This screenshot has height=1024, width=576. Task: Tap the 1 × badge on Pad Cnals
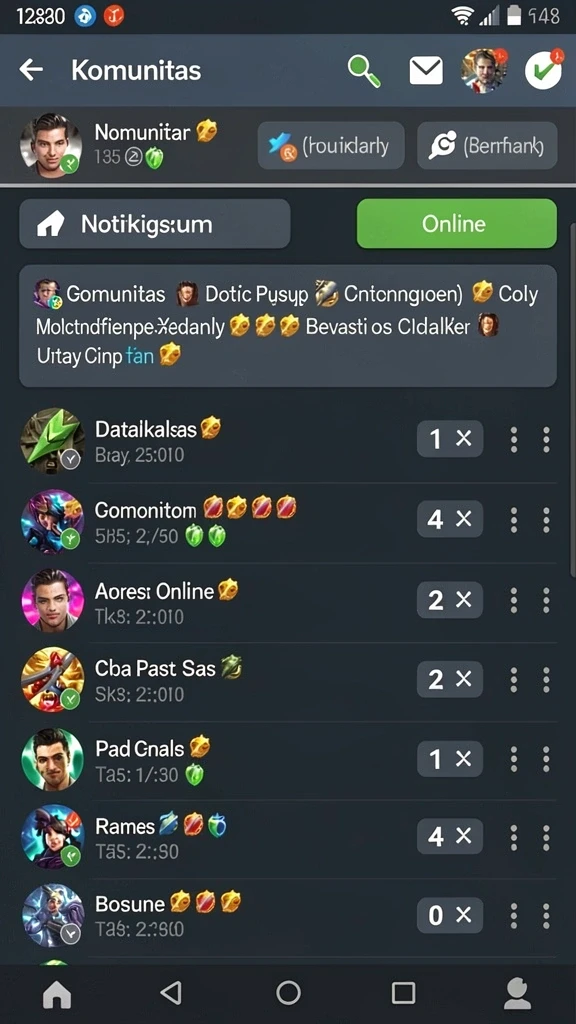[450, 759]
